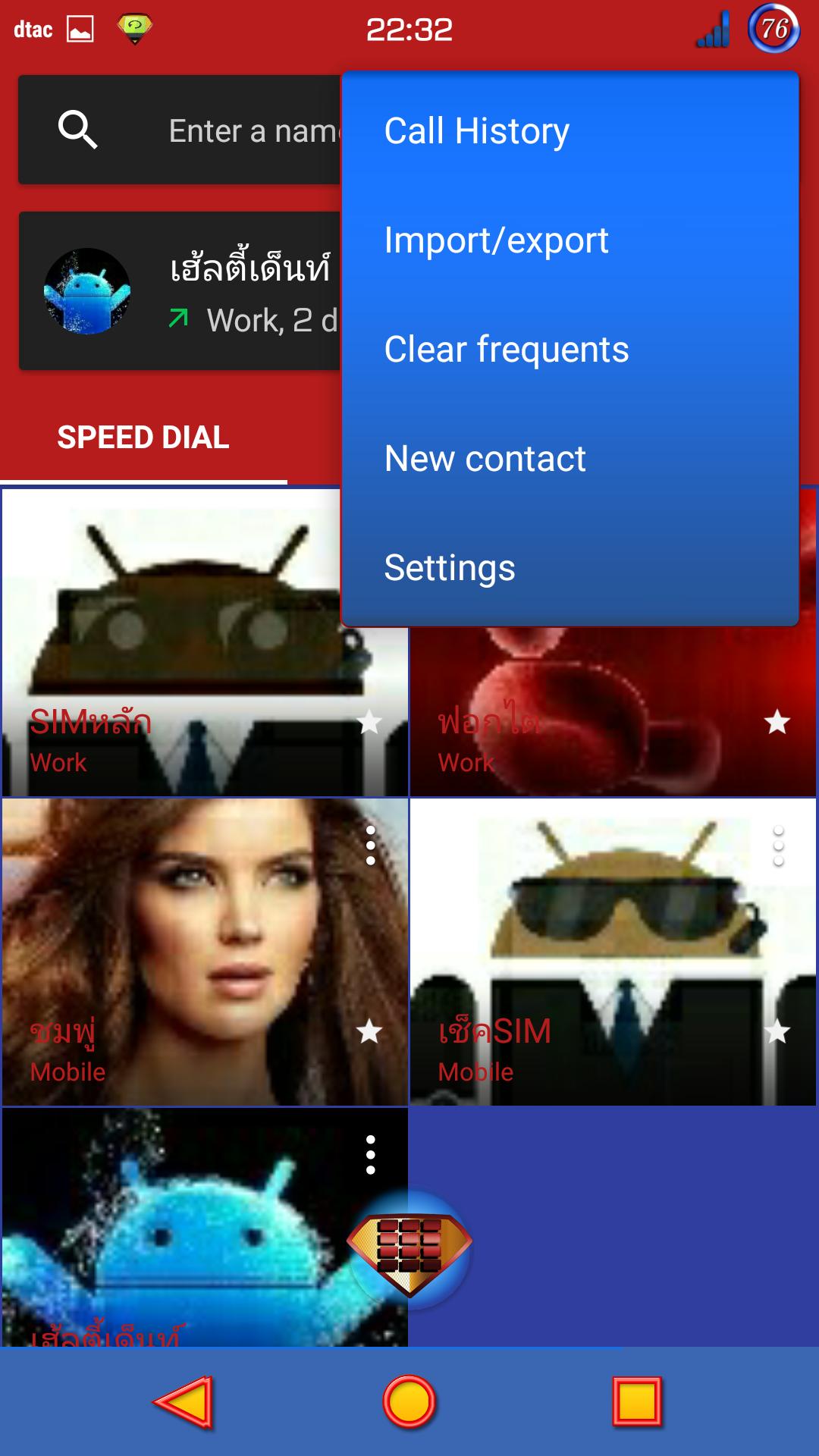Choose Clear frequents in the menu
This screenshot has width=819, height=1456.
coord(506,350)
